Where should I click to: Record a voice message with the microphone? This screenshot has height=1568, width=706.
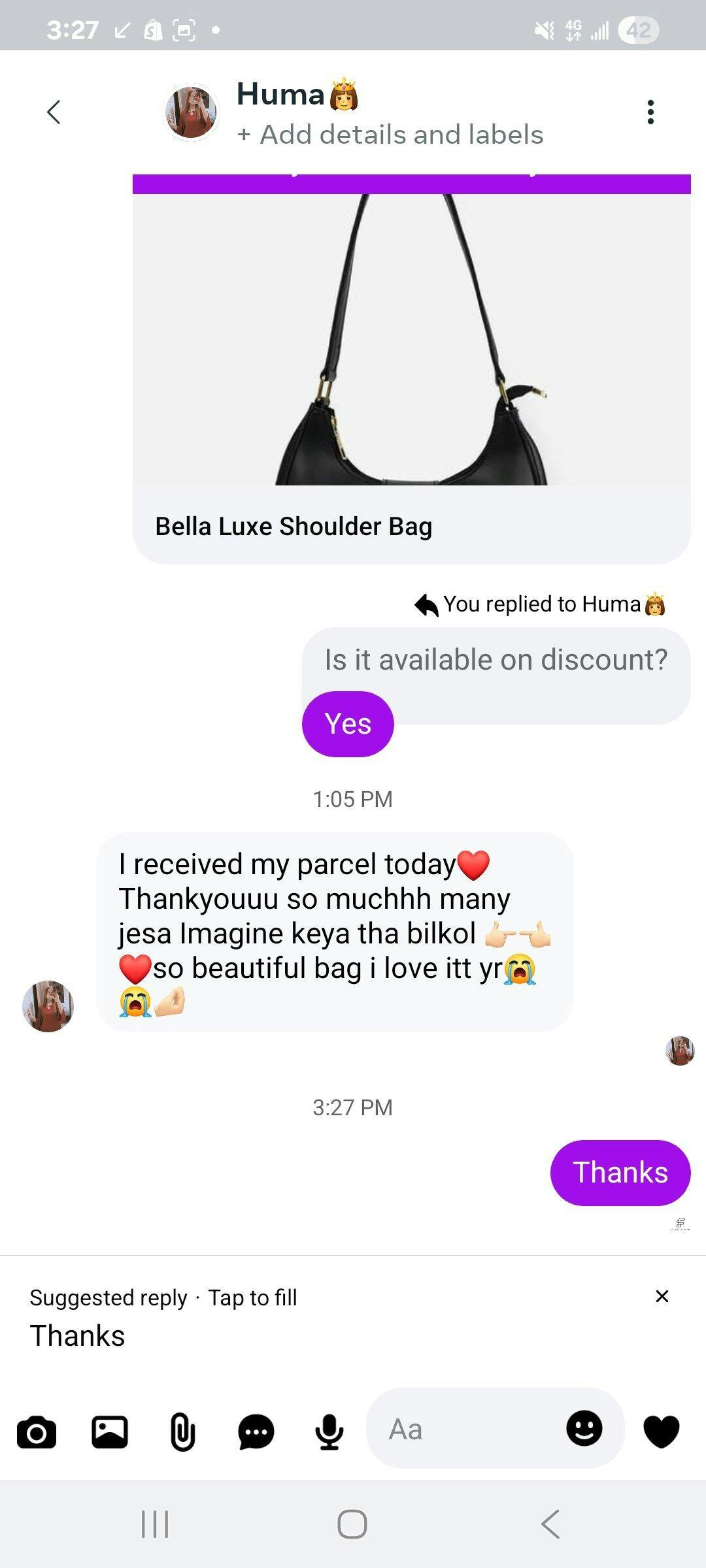(x=329, y=1432)
